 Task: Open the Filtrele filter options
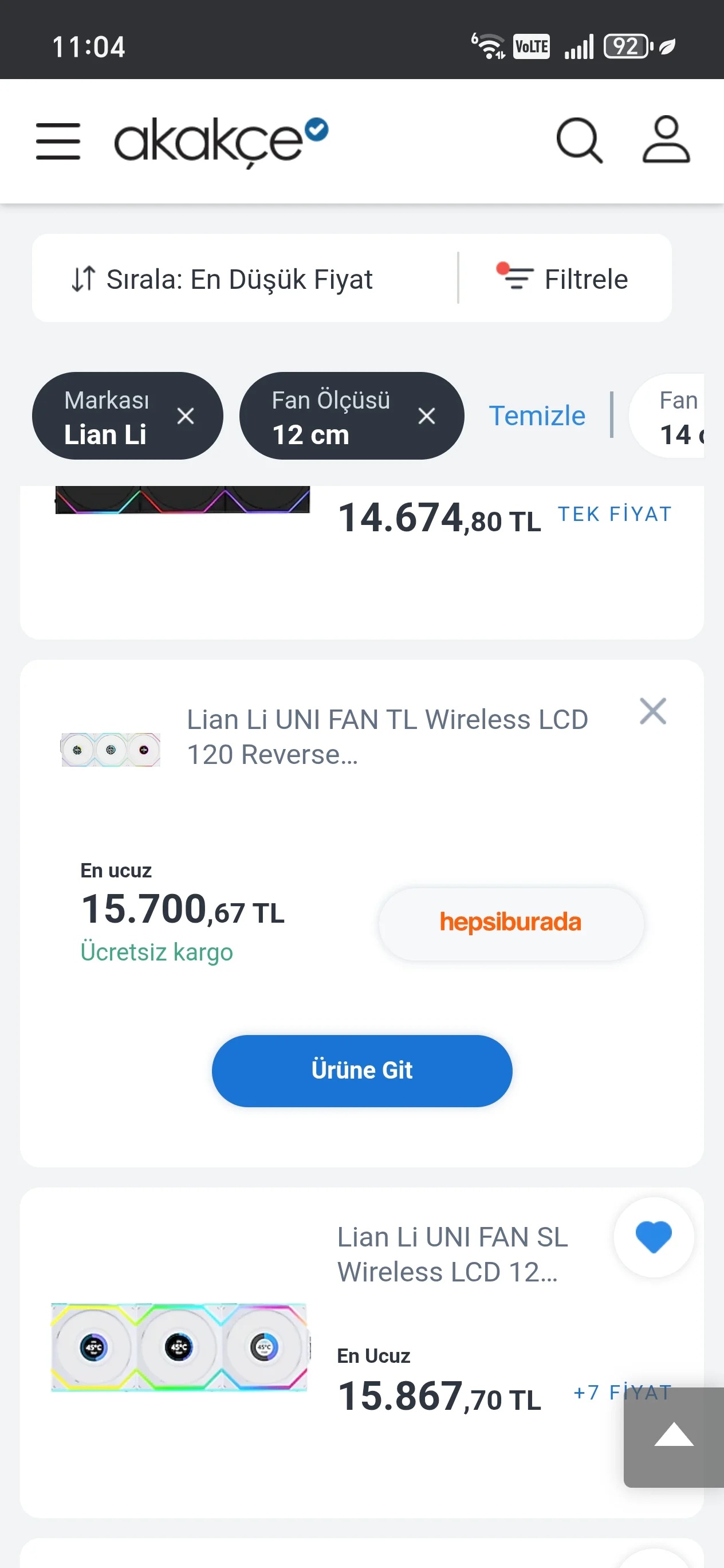click(x=563, y=280)
